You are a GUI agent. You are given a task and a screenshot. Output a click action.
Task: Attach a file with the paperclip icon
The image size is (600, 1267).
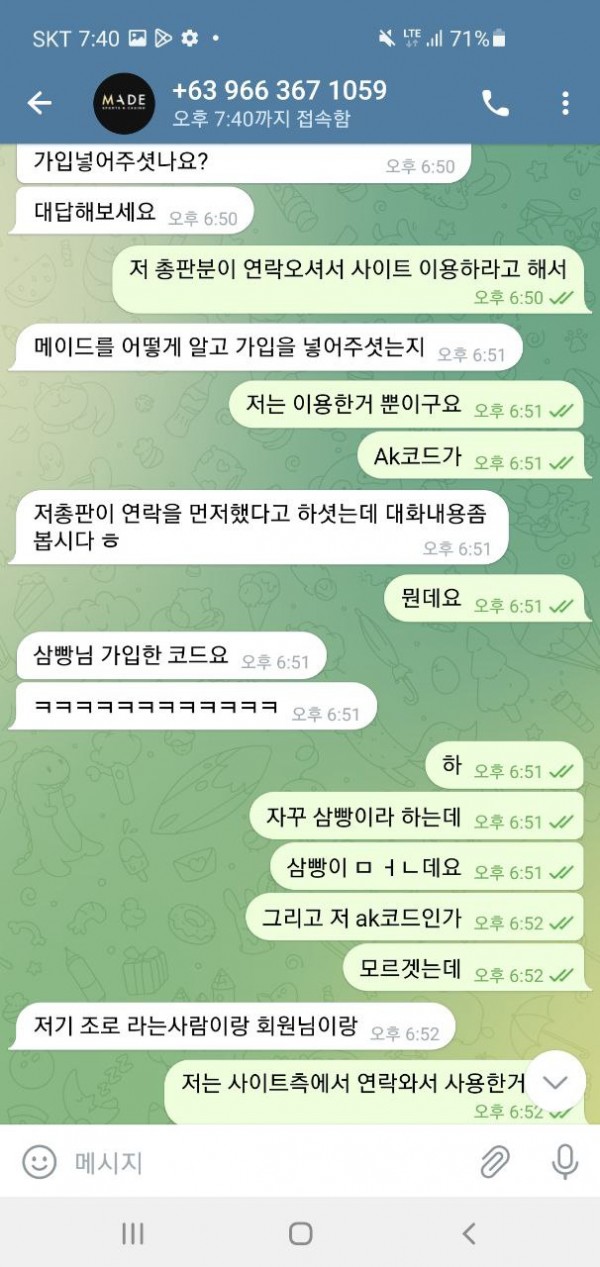point(495,1162)
